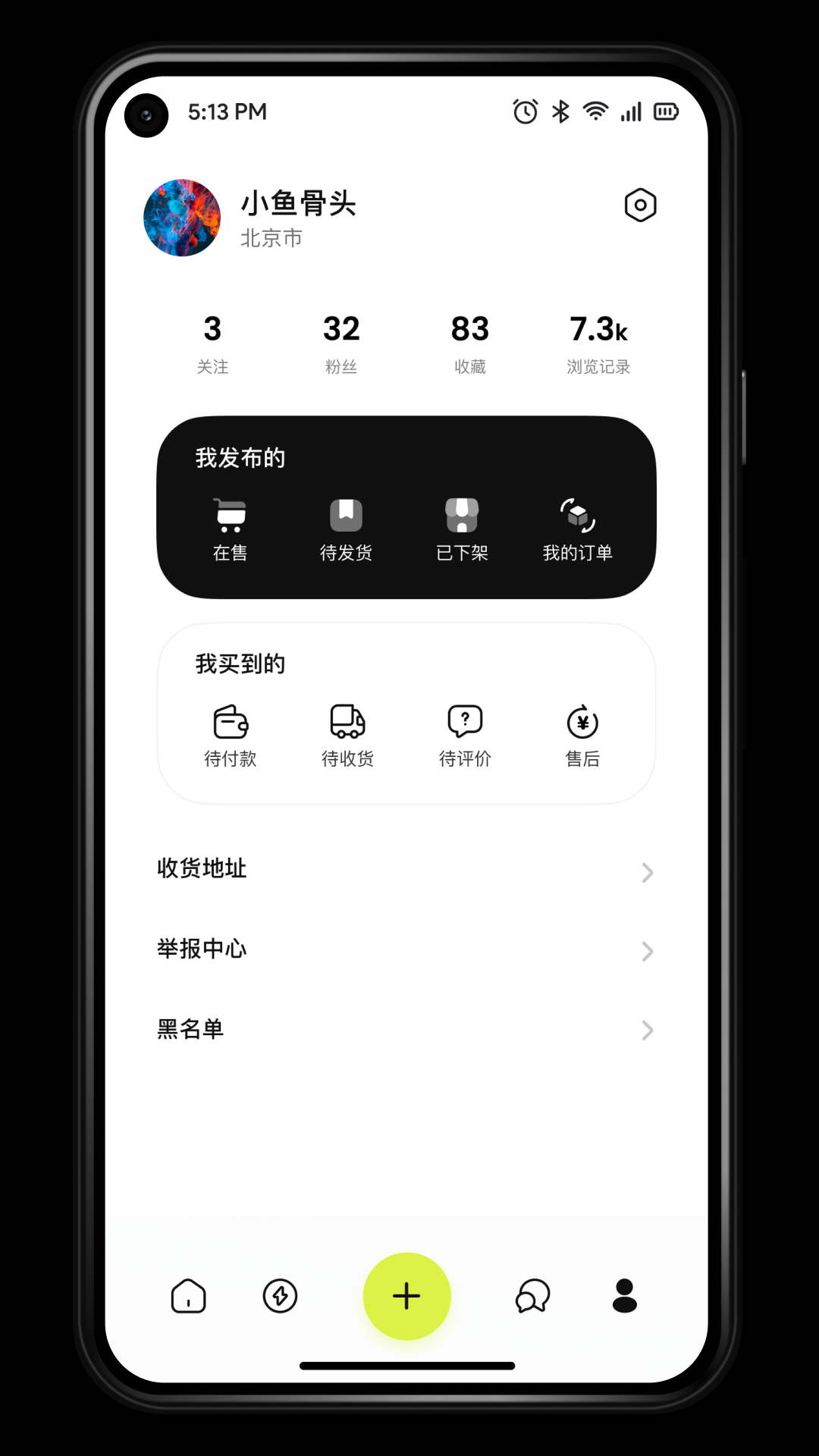Switch to the home tab
819x1456 pixels.
click(x=189, y=1296)
